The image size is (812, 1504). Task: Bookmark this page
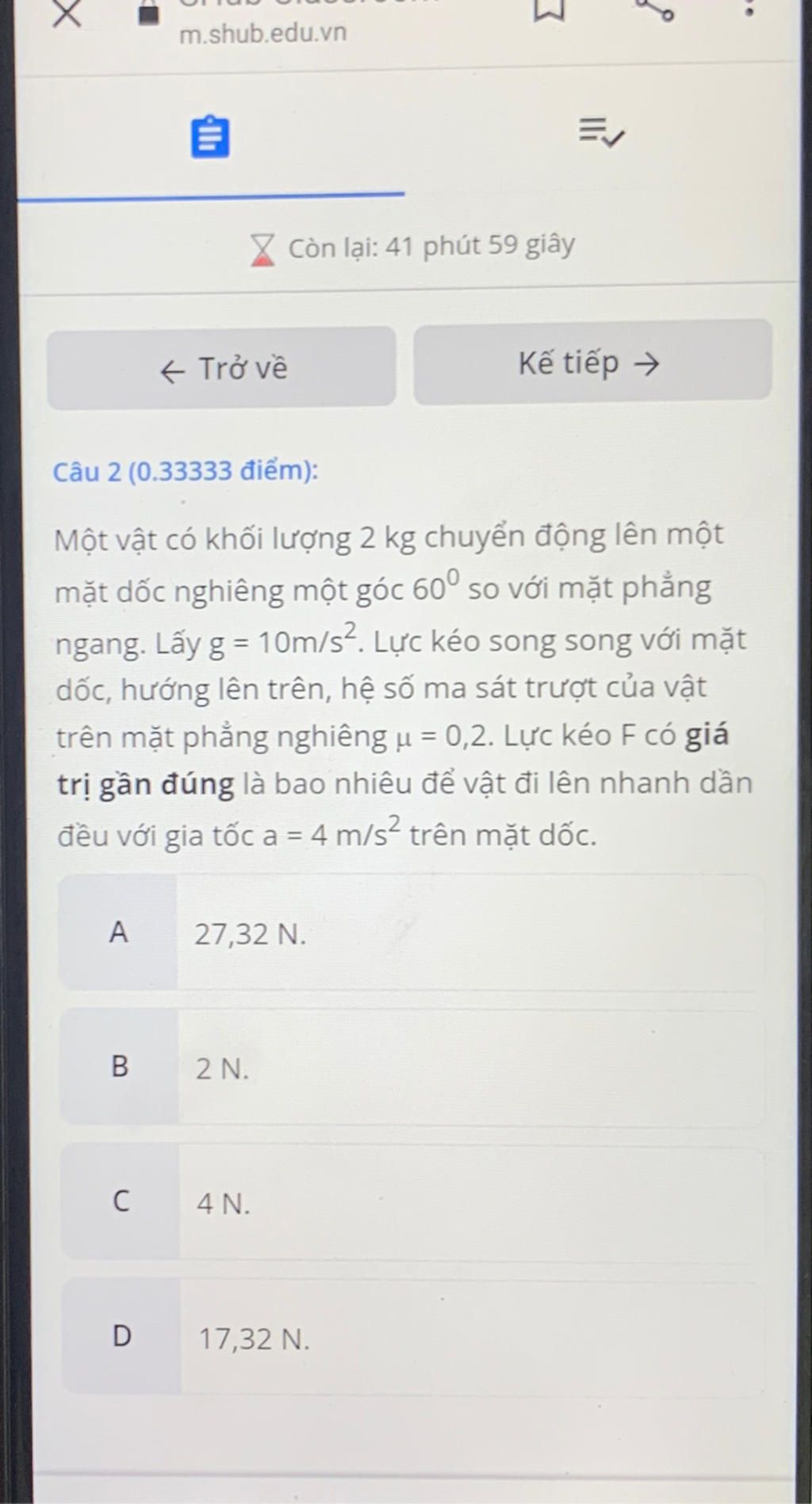tap(549, 10)
